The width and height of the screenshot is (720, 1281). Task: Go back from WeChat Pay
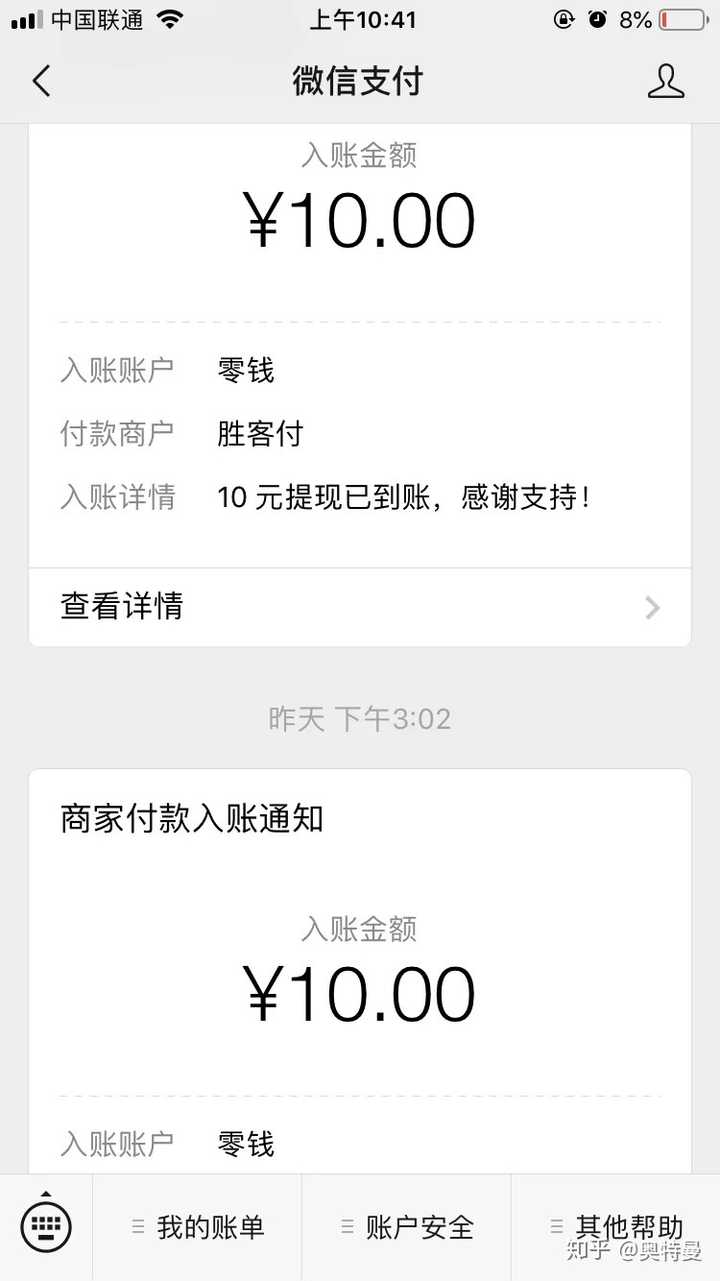41,81
